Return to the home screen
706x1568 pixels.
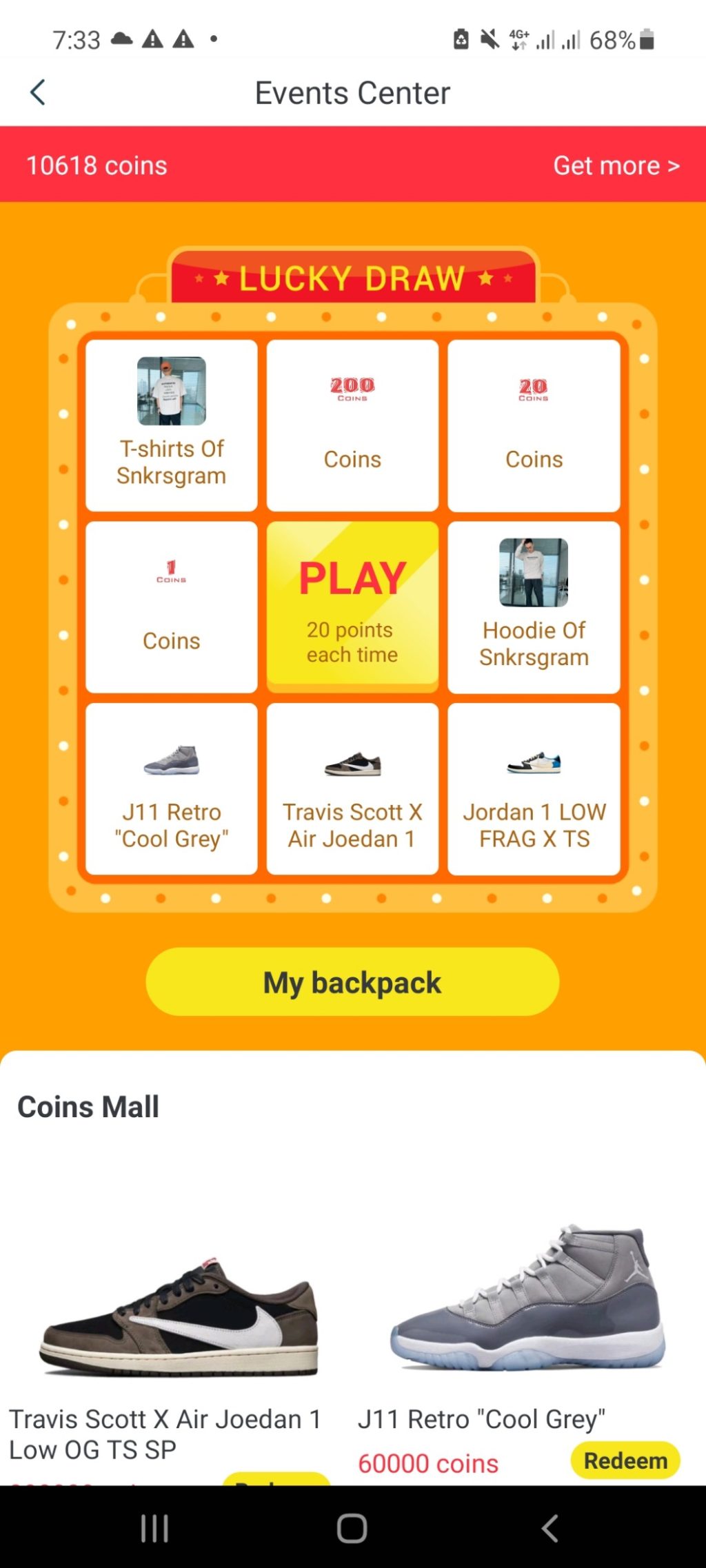pos(352,1528)
